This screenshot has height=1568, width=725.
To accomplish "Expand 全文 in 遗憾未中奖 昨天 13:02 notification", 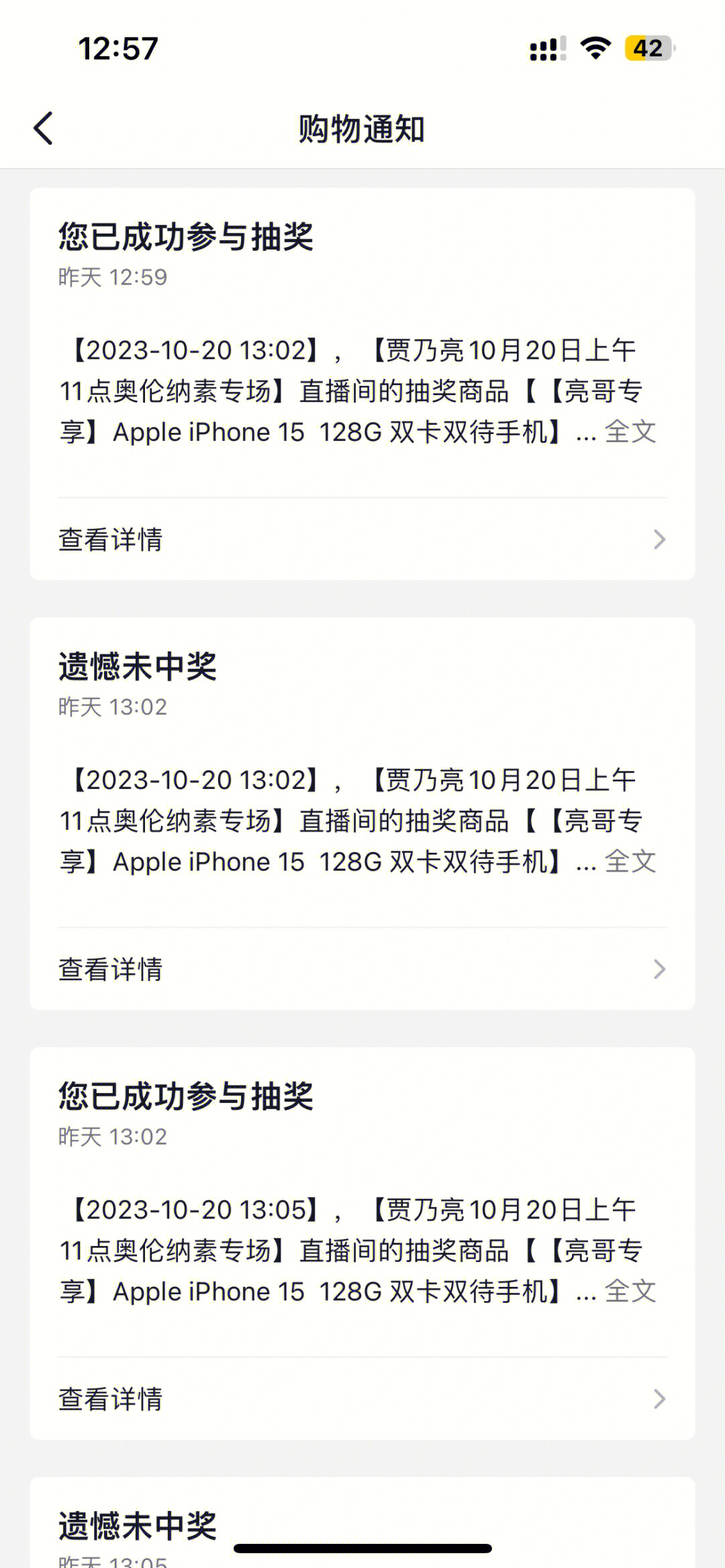I will tap(630, 861).
